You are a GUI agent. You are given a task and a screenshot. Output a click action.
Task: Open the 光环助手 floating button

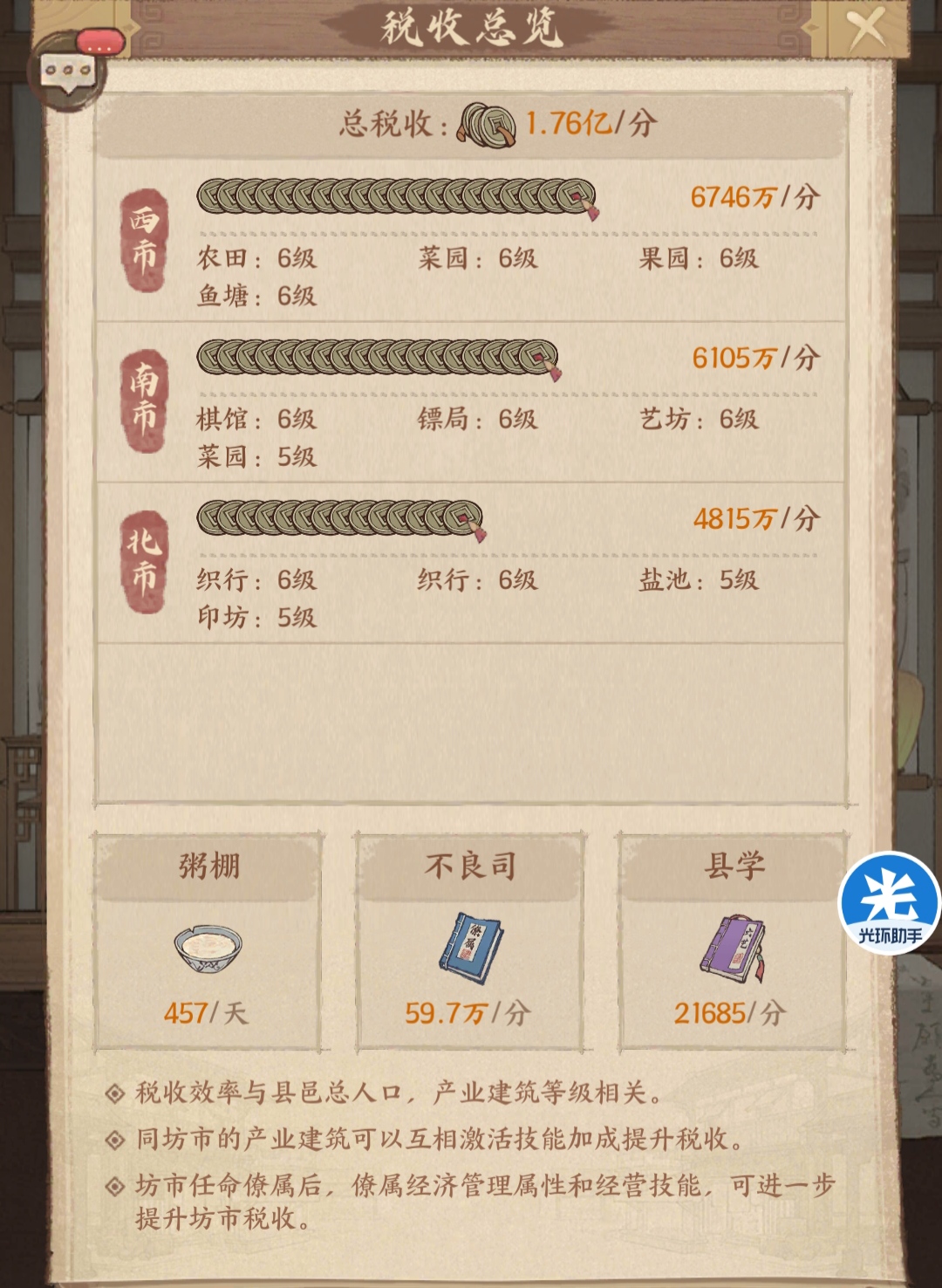[x=890, y=903]
